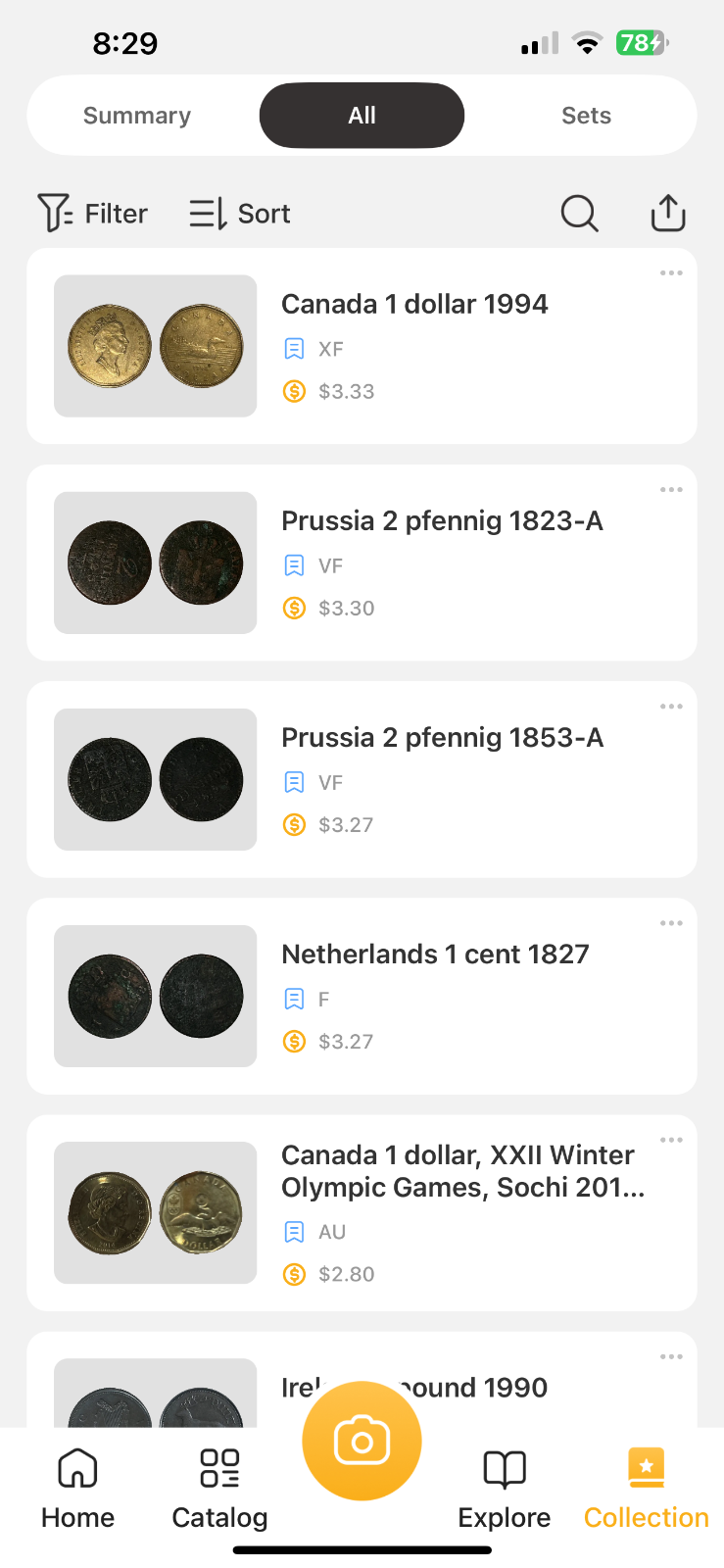Tap the camera button to scan a coin
The height and width of the screenshot is (1568, 724).
pos(362,1441)
